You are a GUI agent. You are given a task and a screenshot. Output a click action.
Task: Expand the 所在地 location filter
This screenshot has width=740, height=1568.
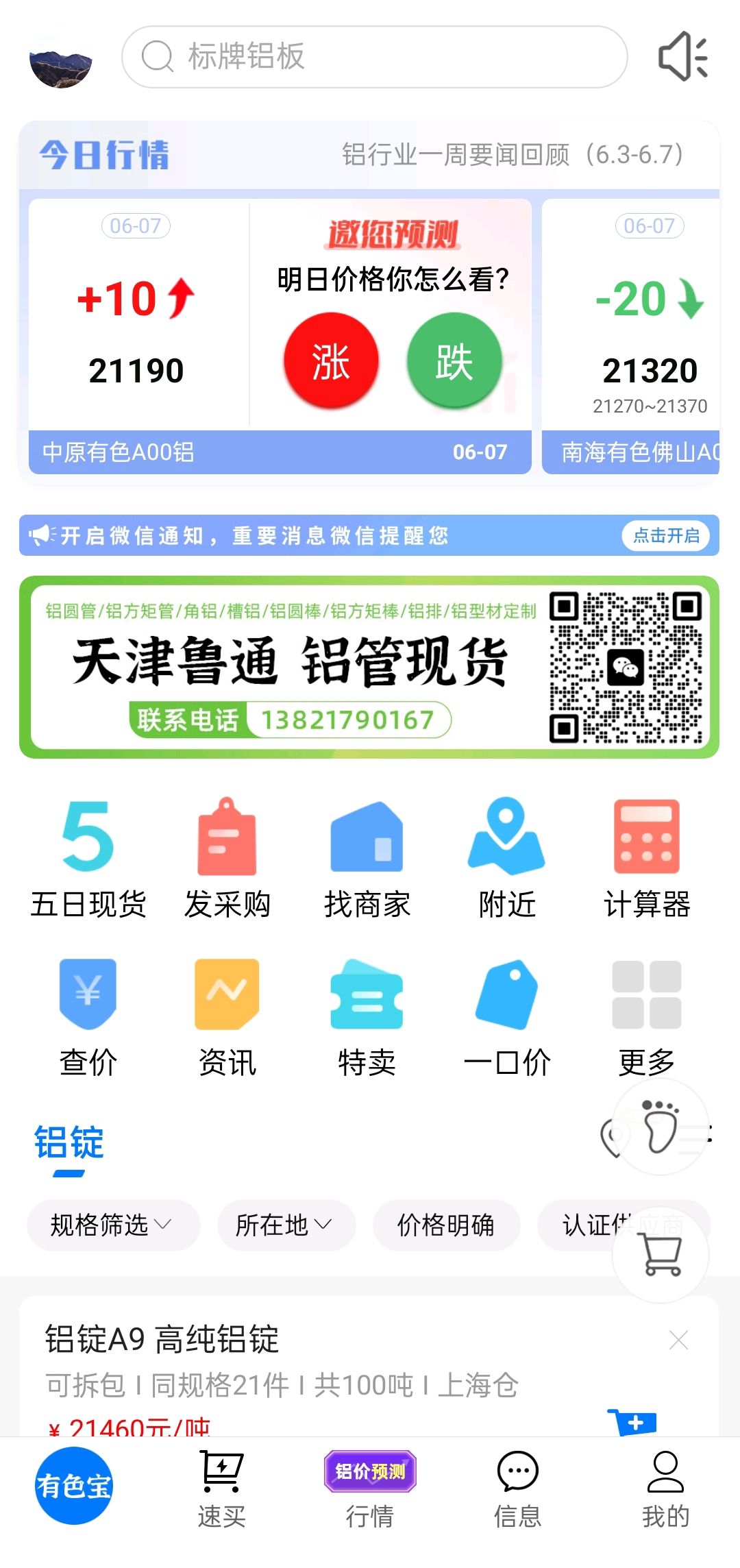pyautogui.click(x=286, y=1225)
